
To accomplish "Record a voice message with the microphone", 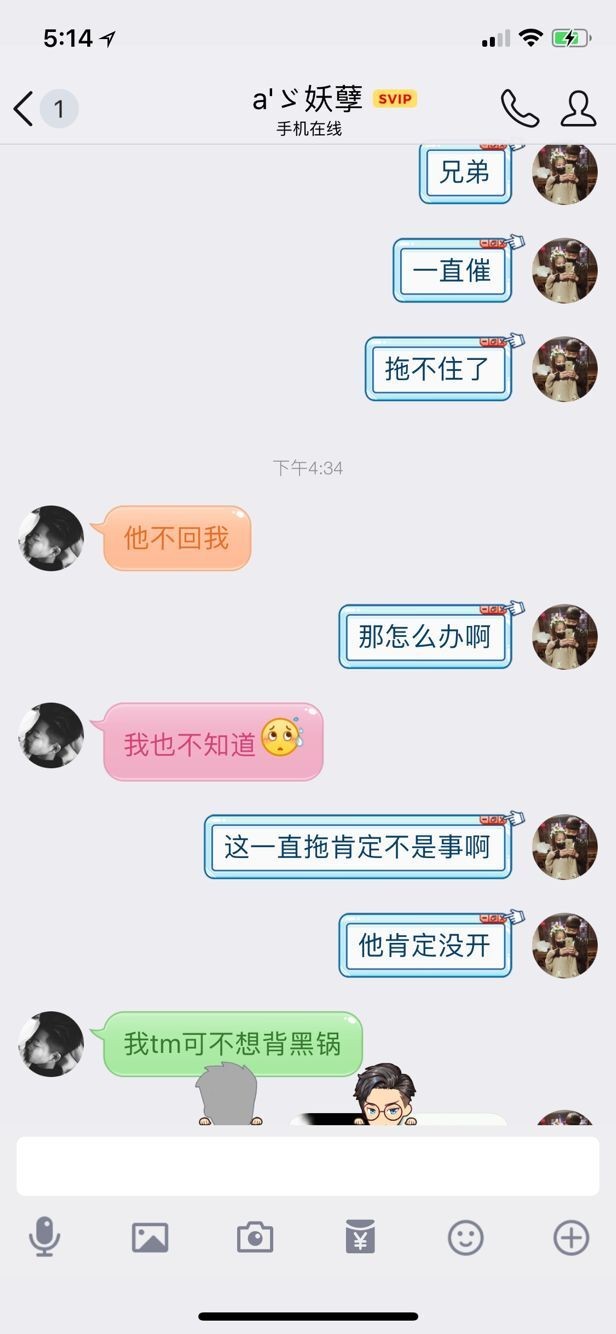I will coord(44,1238).
